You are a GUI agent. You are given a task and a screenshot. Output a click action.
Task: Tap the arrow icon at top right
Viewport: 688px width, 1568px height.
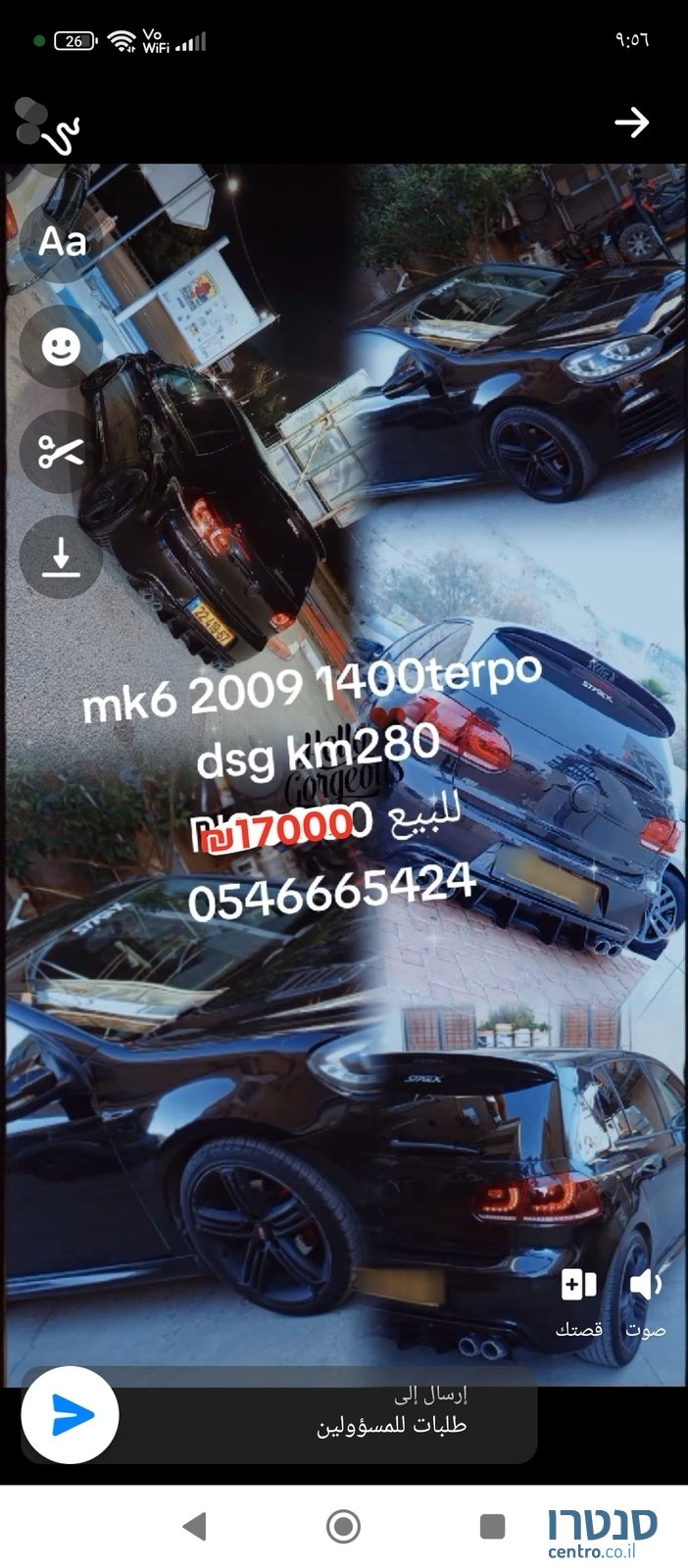point(631,122)
